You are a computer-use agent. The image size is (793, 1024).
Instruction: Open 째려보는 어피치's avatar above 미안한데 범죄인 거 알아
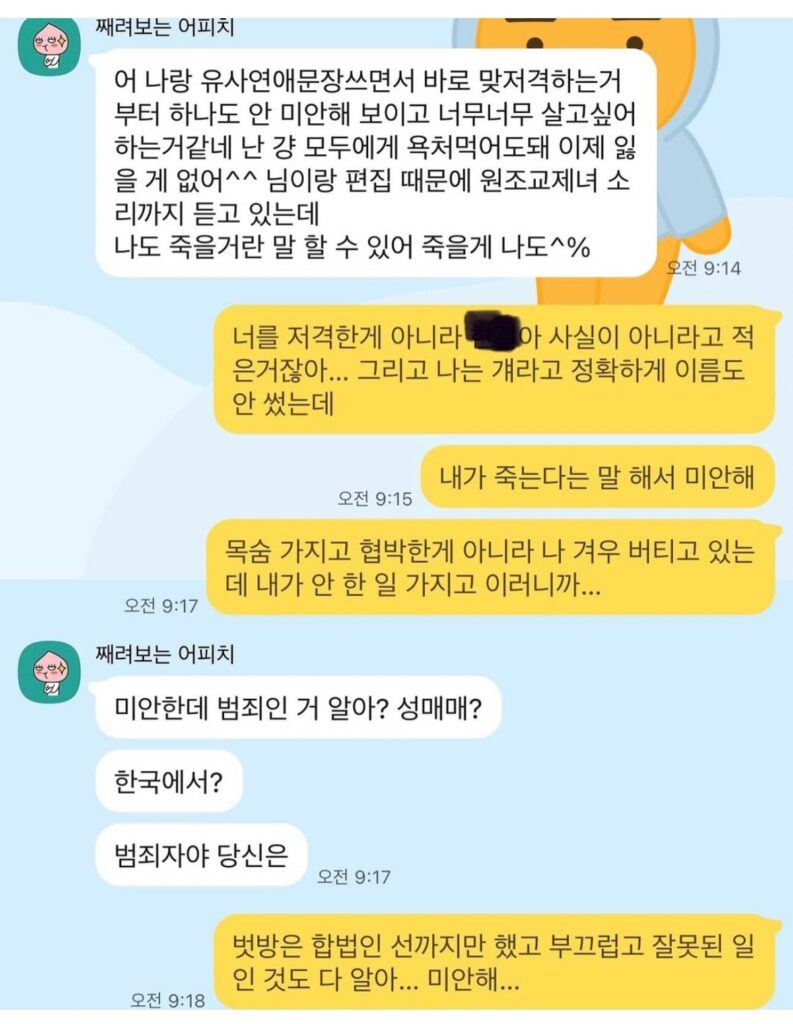pyautogui.click(x=49, y=671)
